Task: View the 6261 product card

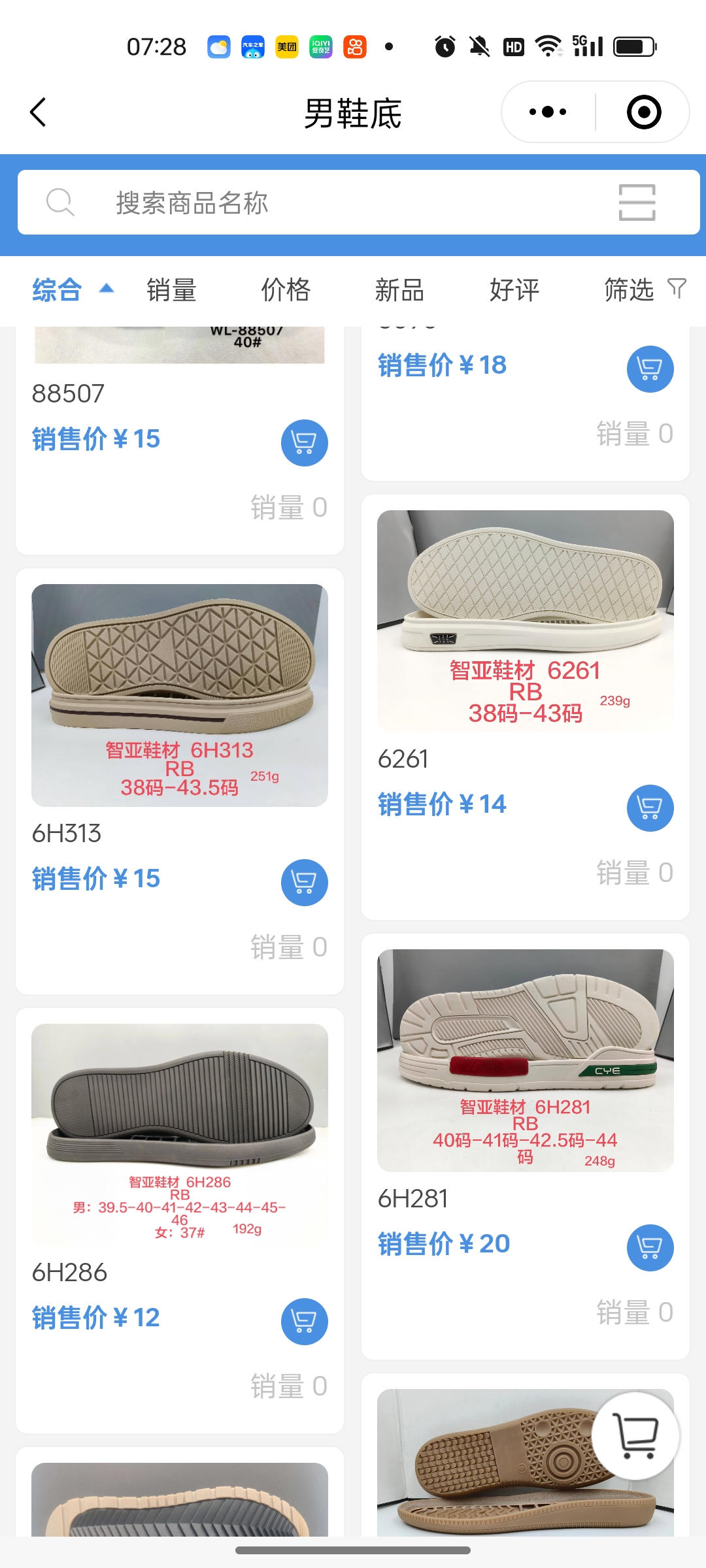Action: (x=525, y=621)
